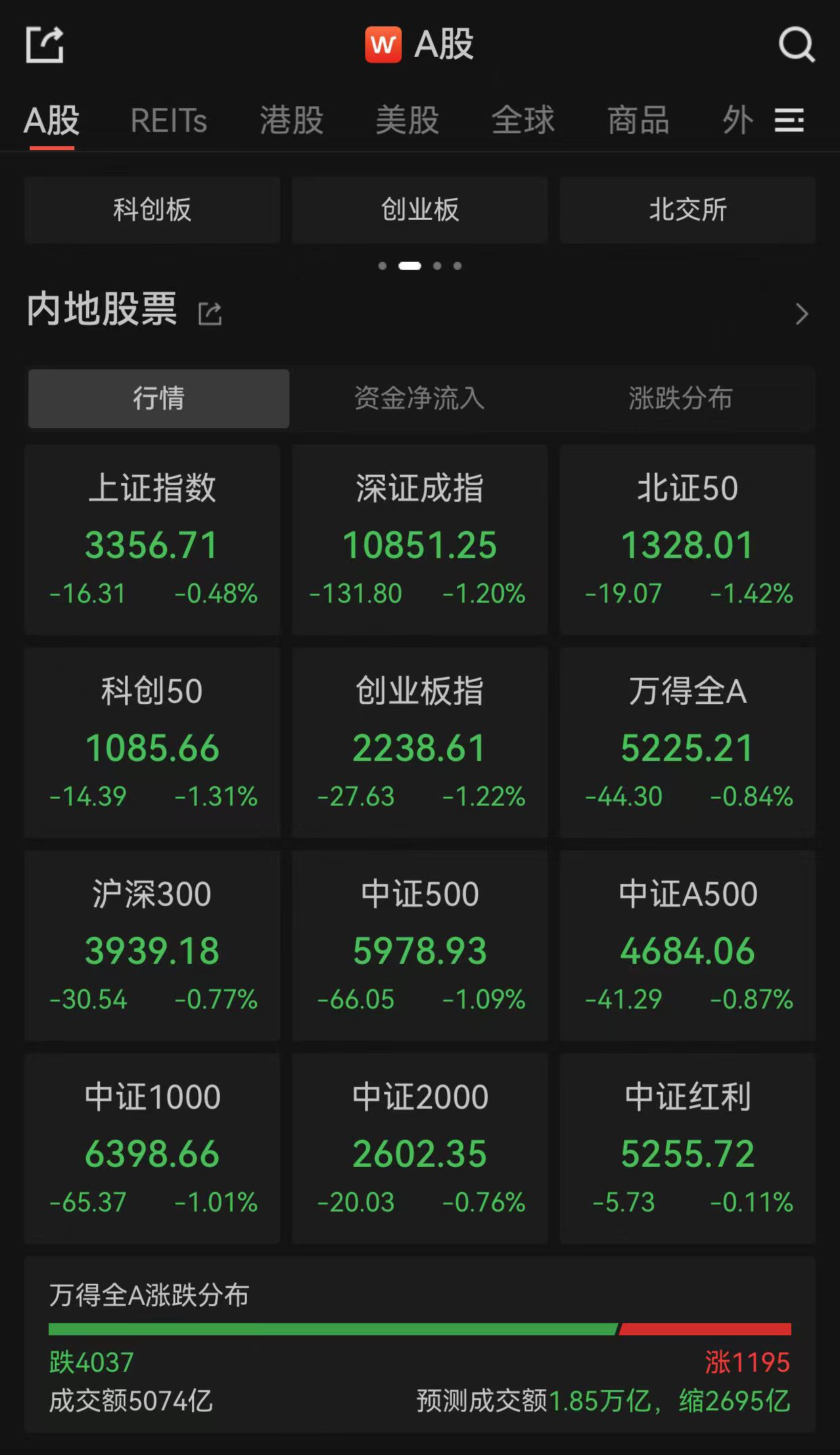Click the share icon in top left corner
This screenshot has height=1455, width=840.
(x=46, y=45)
